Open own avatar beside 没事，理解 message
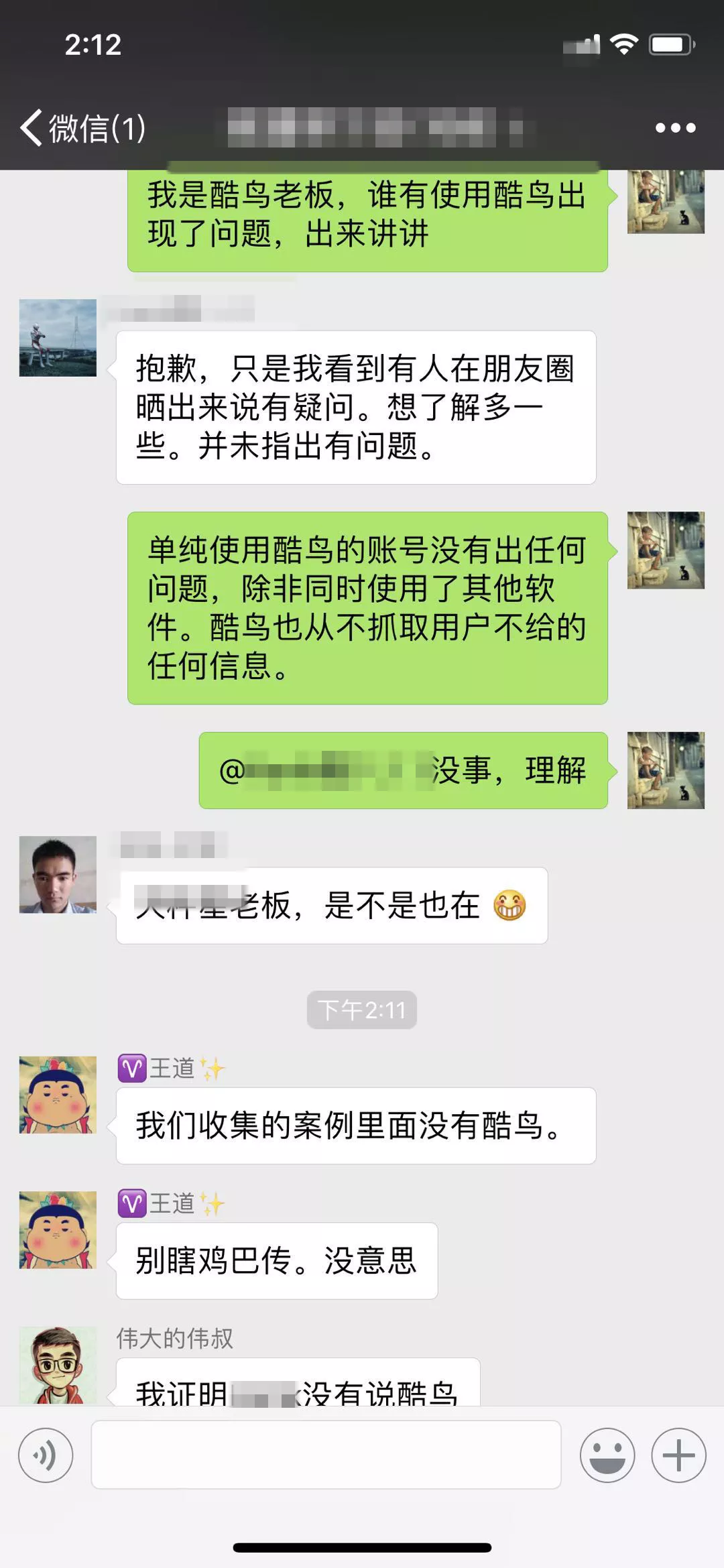 666,770
